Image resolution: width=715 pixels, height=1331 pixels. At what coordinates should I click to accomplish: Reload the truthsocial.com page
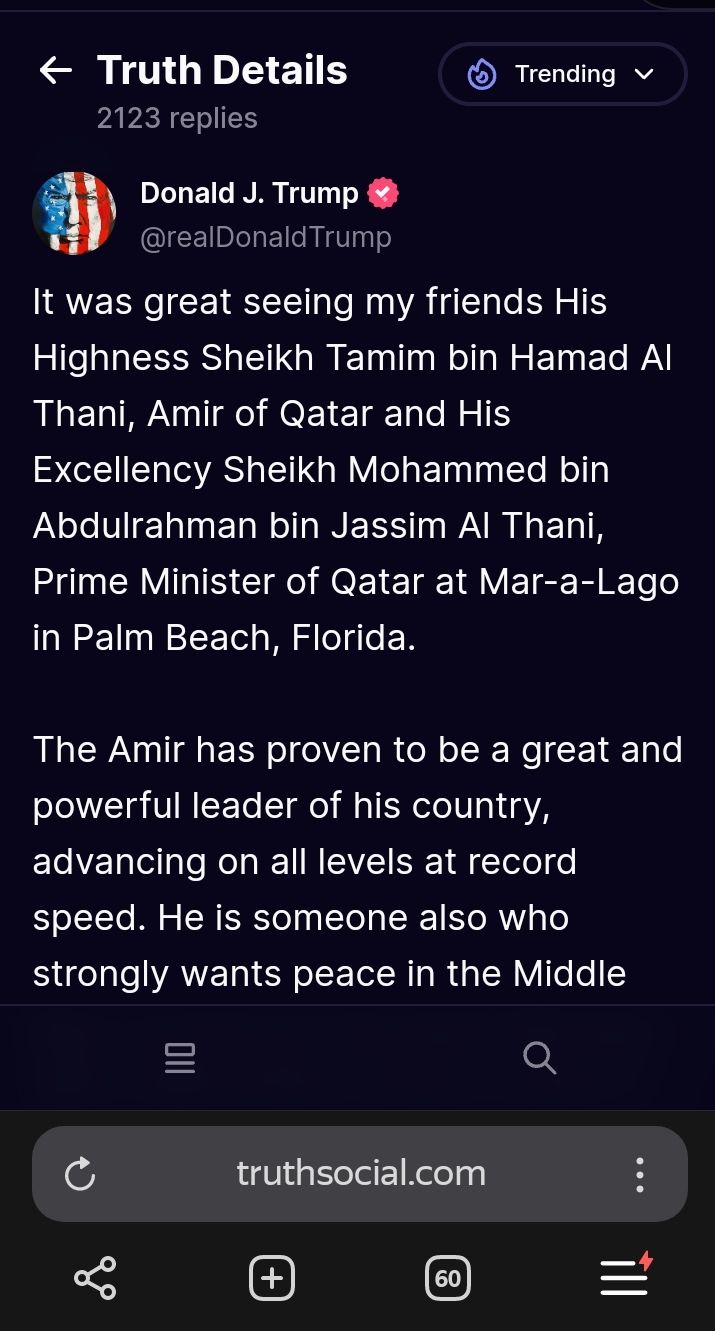tap(80, 1174)
